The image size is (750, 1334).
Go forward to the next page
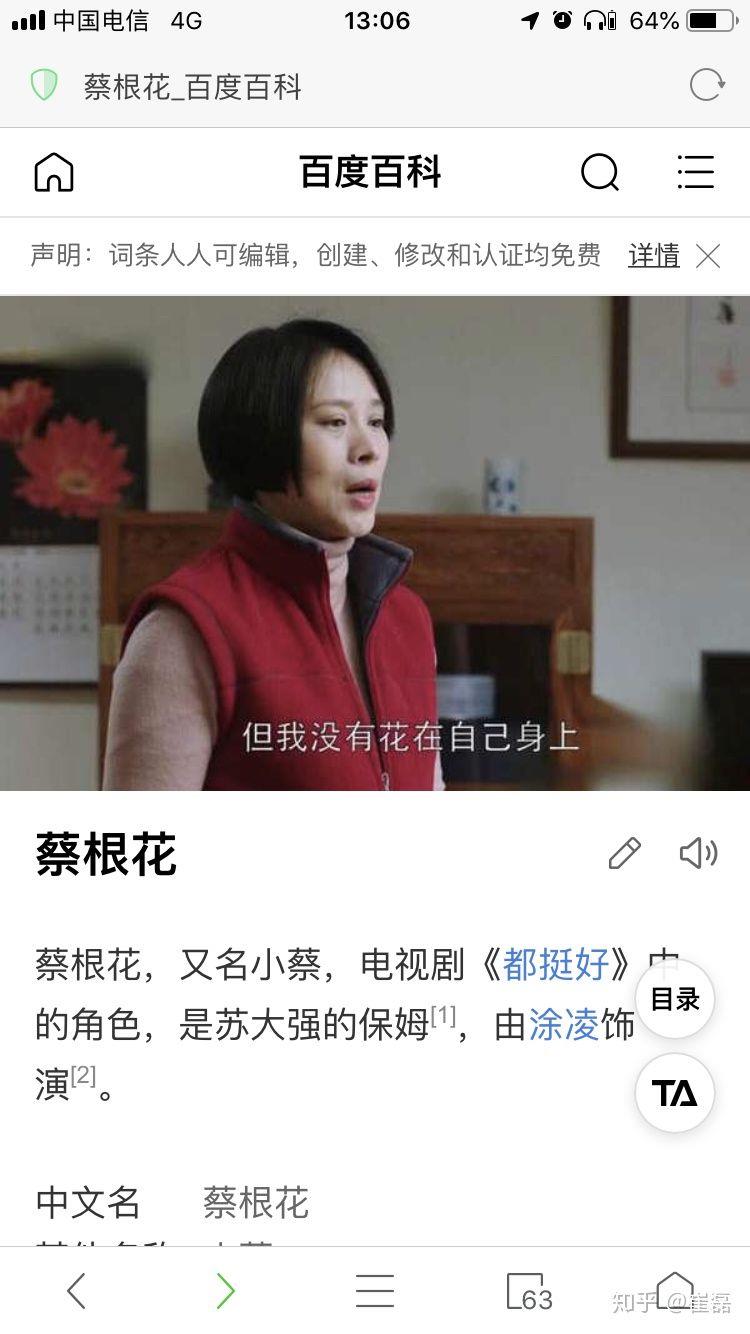(x=226, y=1291)
